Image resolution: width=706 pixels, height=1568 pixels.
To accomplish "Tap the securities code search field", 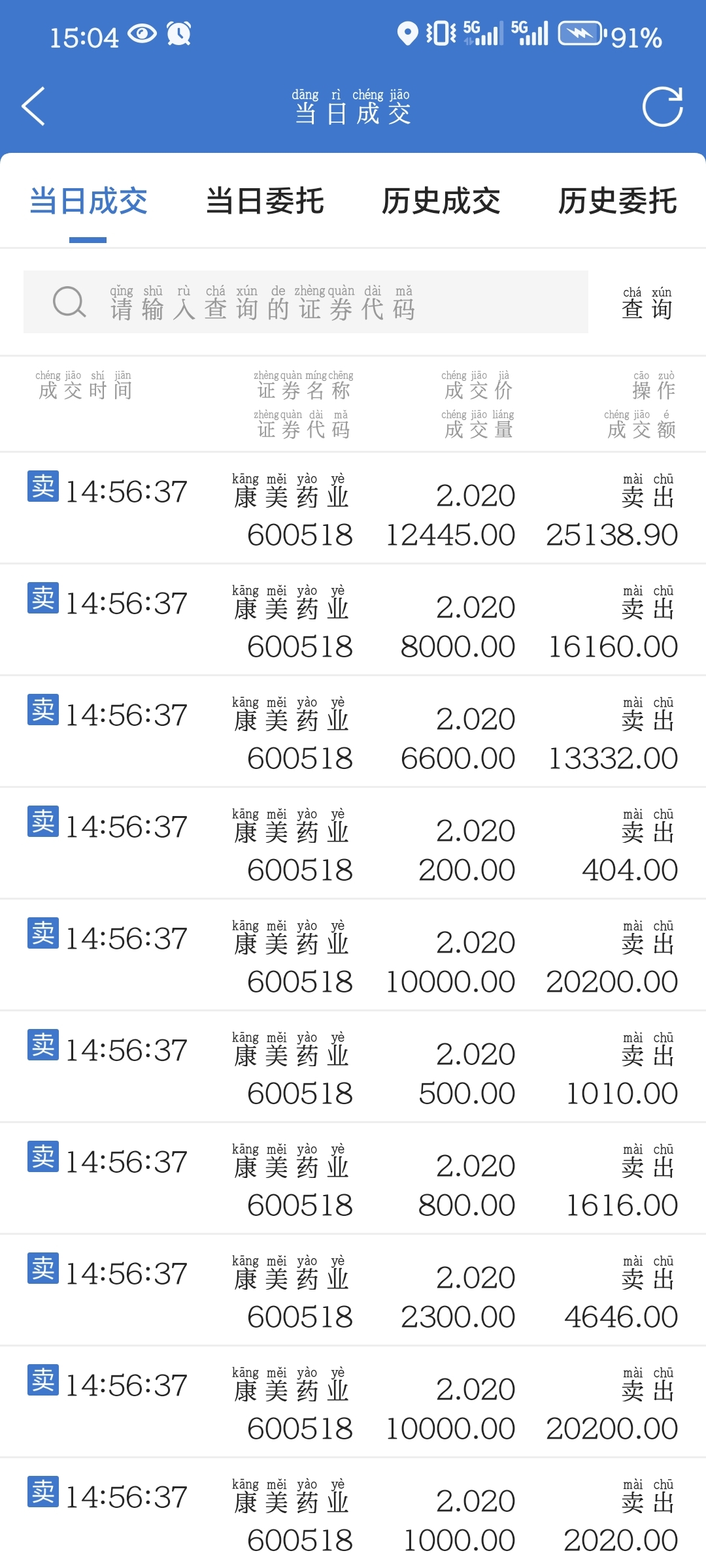I will (x=306, y=302).
